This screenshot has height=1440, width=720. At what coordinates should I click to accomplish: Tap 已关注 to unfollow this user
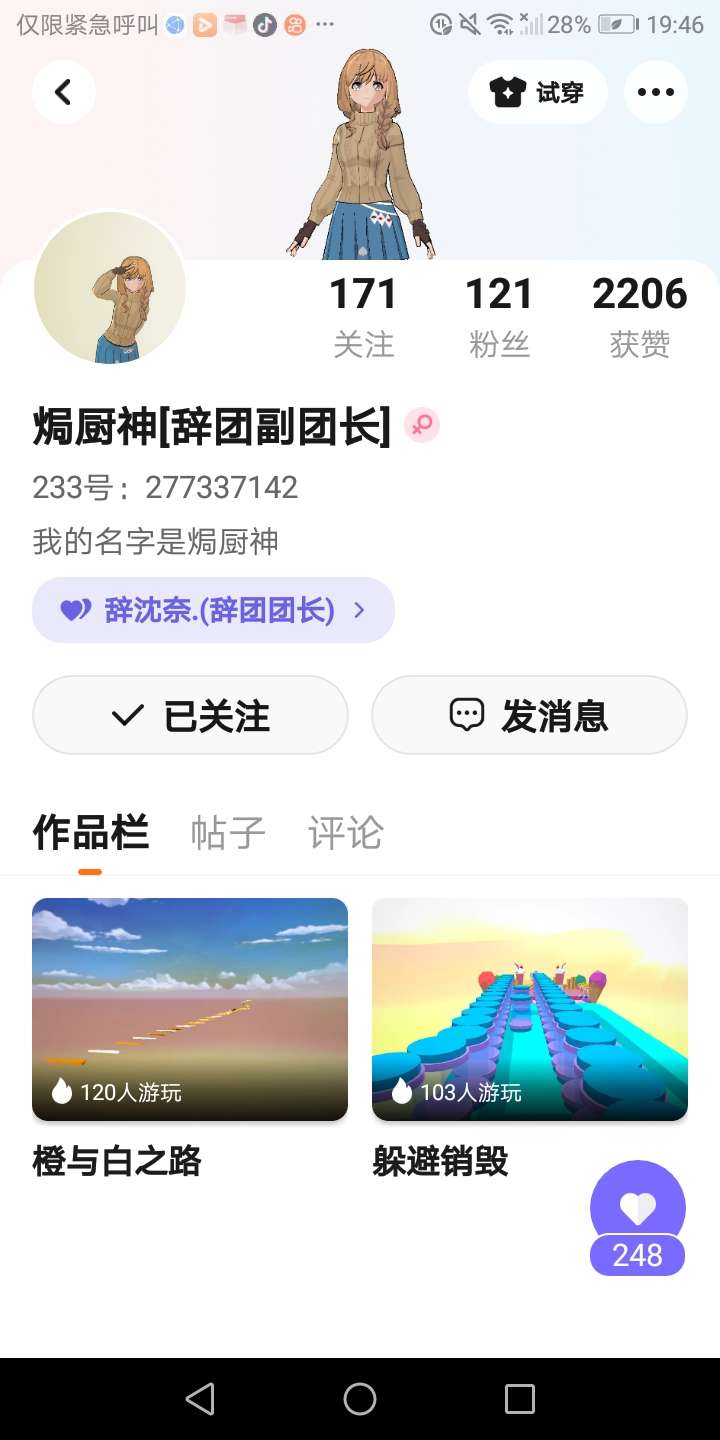[x=190, y=715]
